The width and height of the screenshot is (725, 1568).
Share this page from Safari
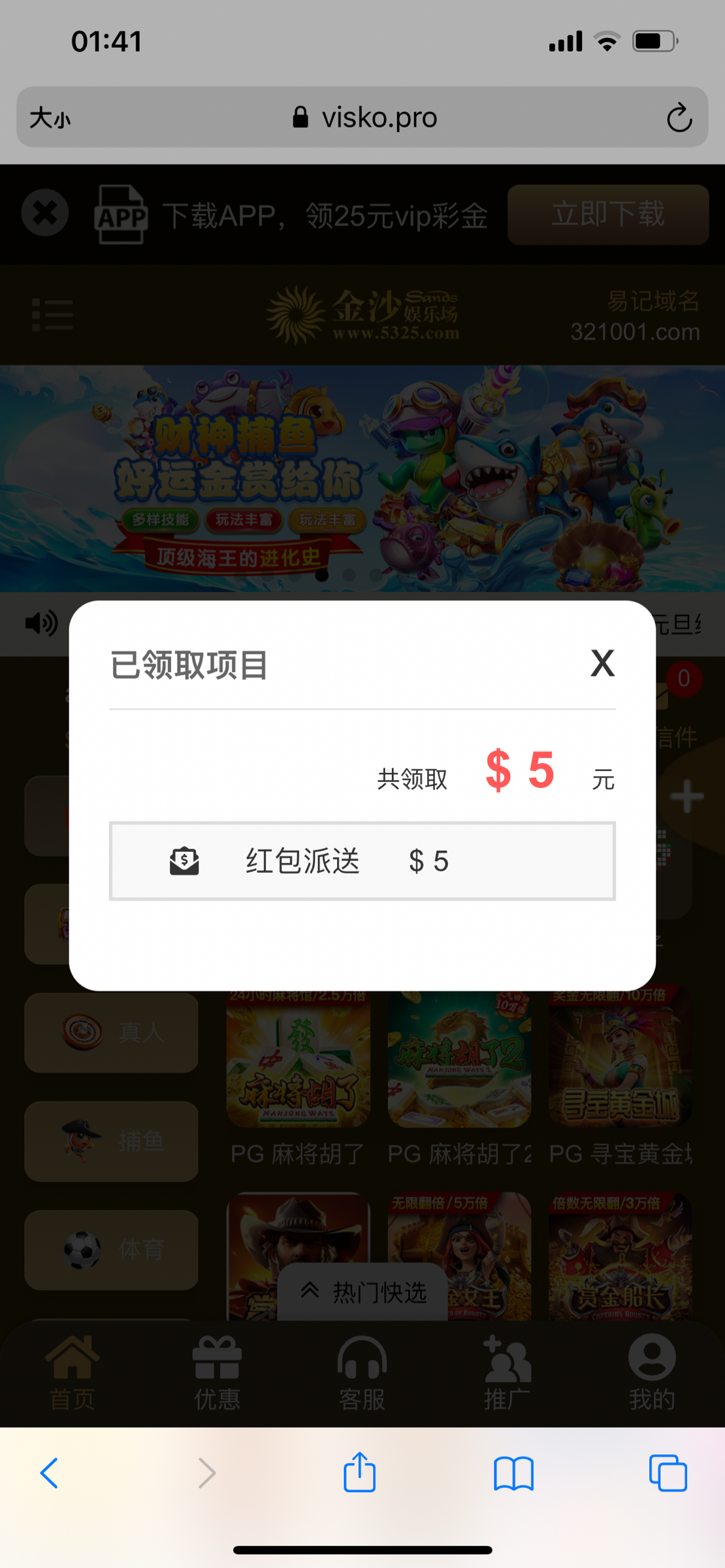[x=359, y=1473]
